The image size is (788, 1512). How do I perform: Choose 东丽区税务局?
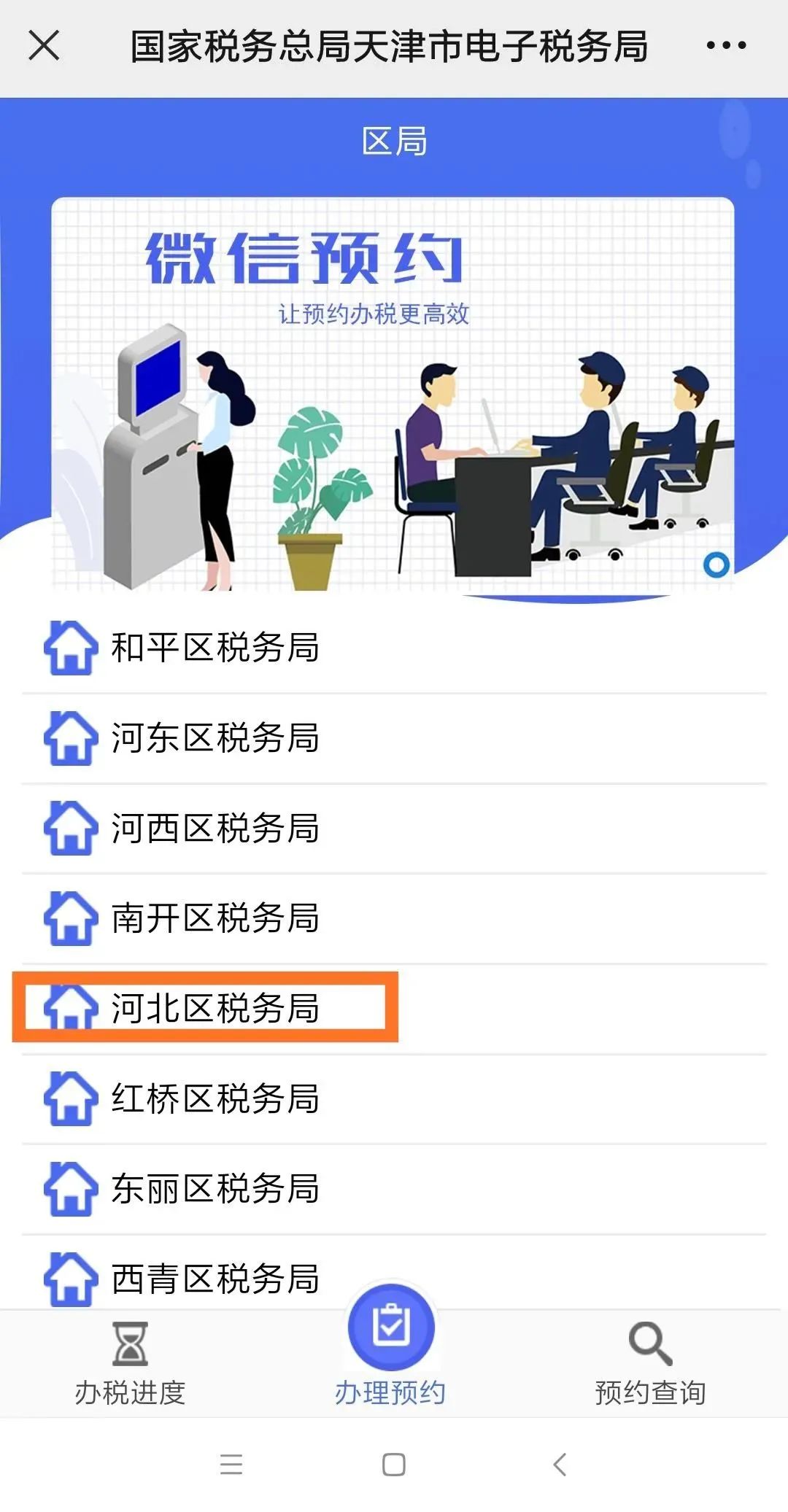point(394,1189)
